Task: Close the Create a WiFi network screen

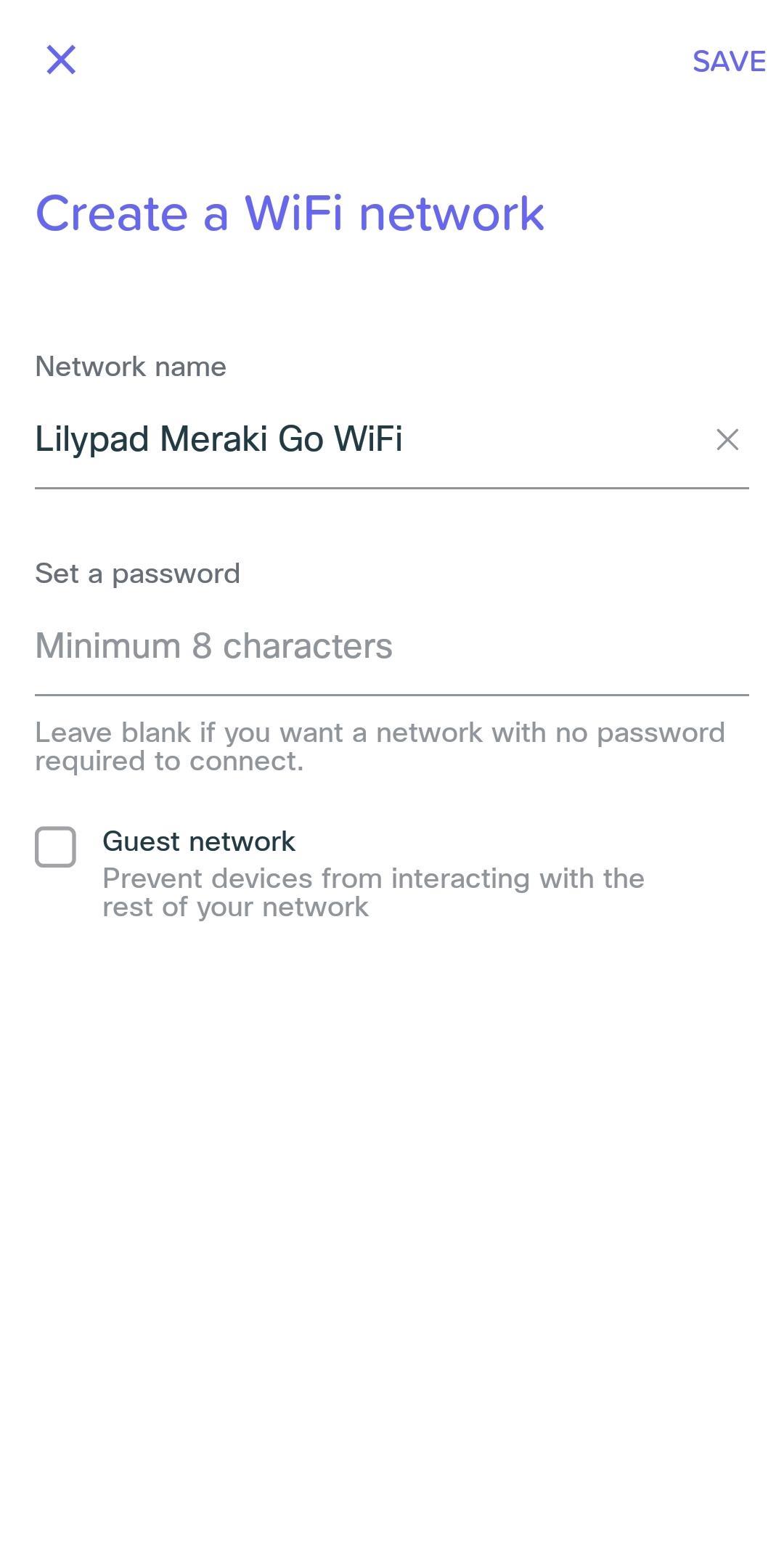Action: pyautogui.click(x=61, y=60)
